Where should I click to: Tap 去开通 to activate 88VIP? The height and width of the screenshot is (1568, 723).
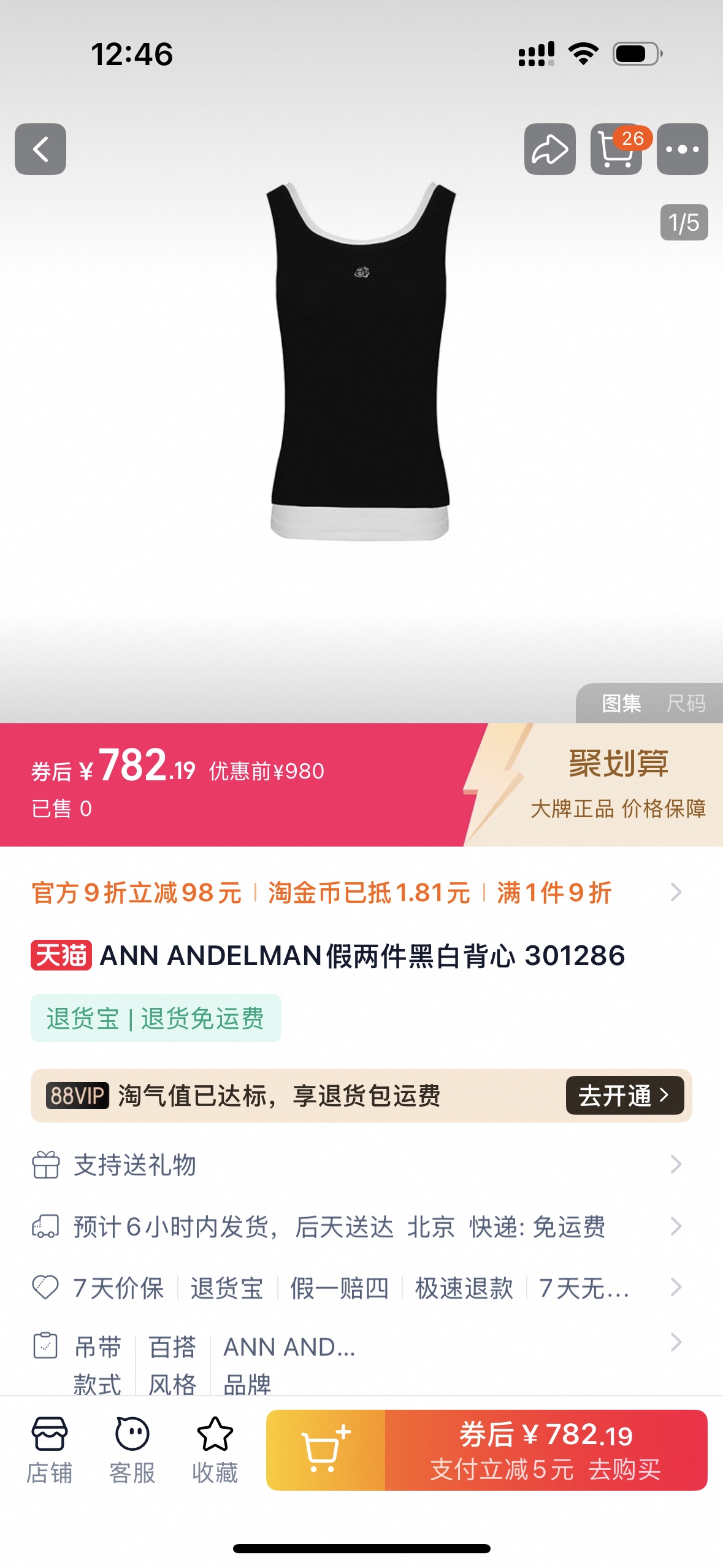(624, 1096)
